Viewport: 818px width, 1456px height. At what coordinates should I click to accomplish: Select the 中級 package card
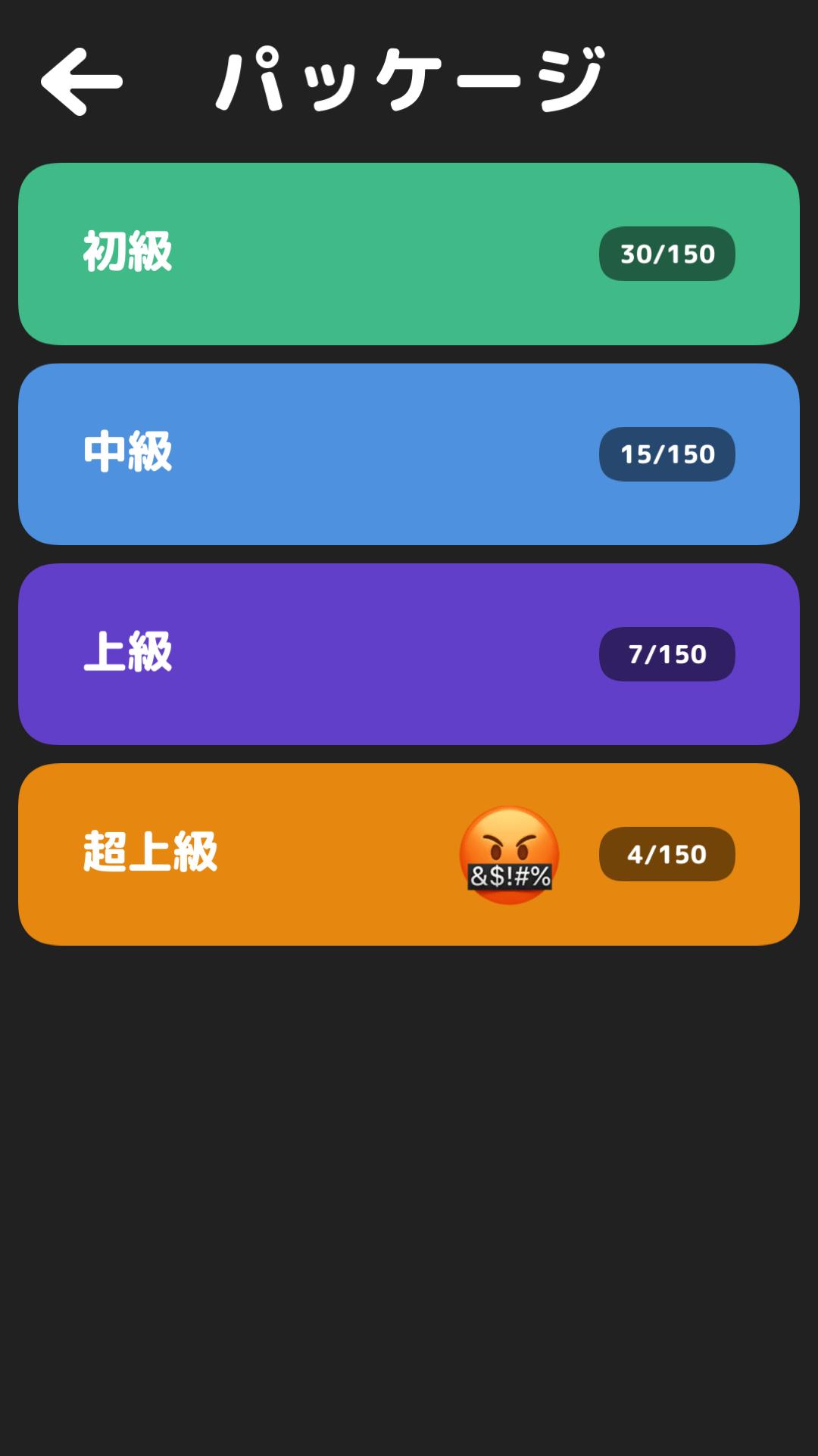pos(409,454)
